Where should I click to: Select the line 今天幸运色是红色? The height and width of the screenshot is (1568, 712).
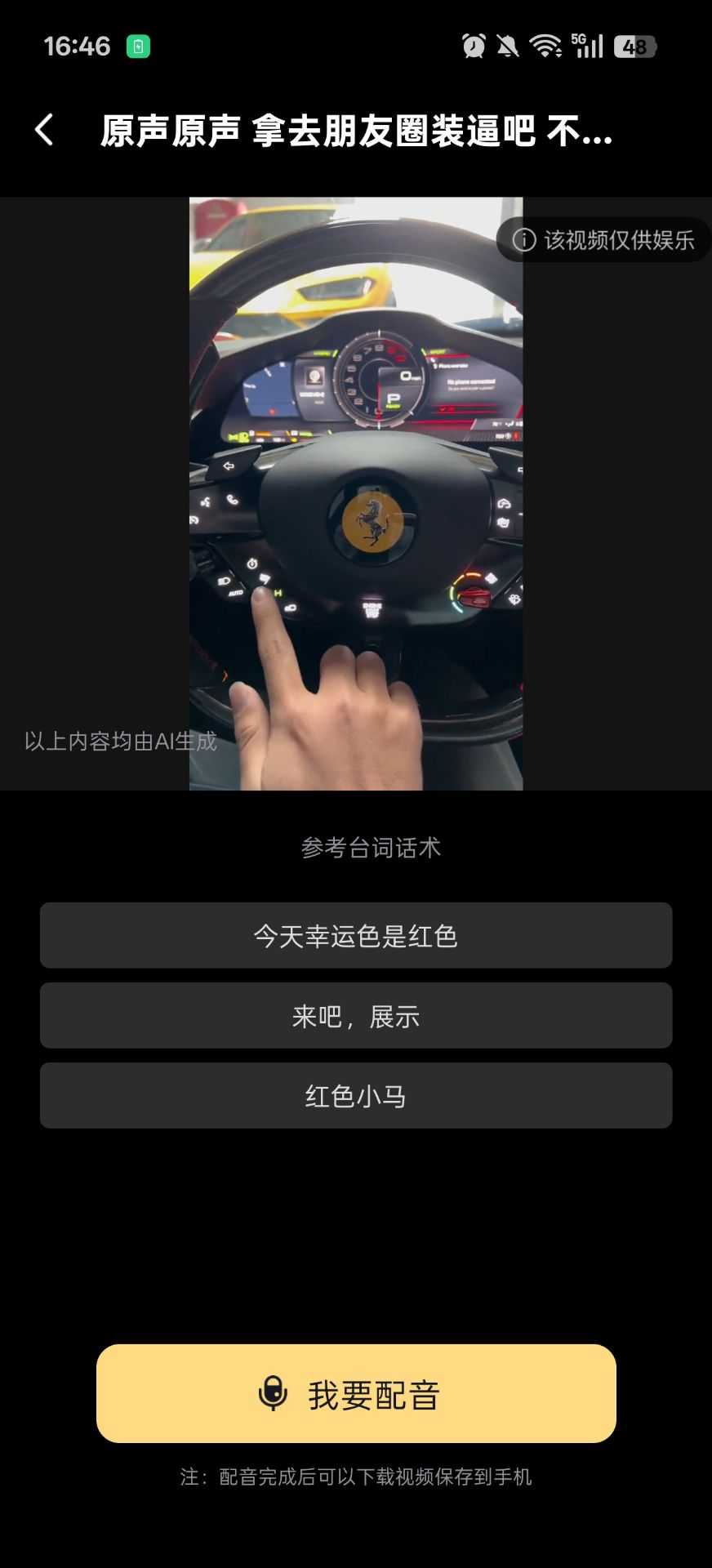[x=356, y=935]
